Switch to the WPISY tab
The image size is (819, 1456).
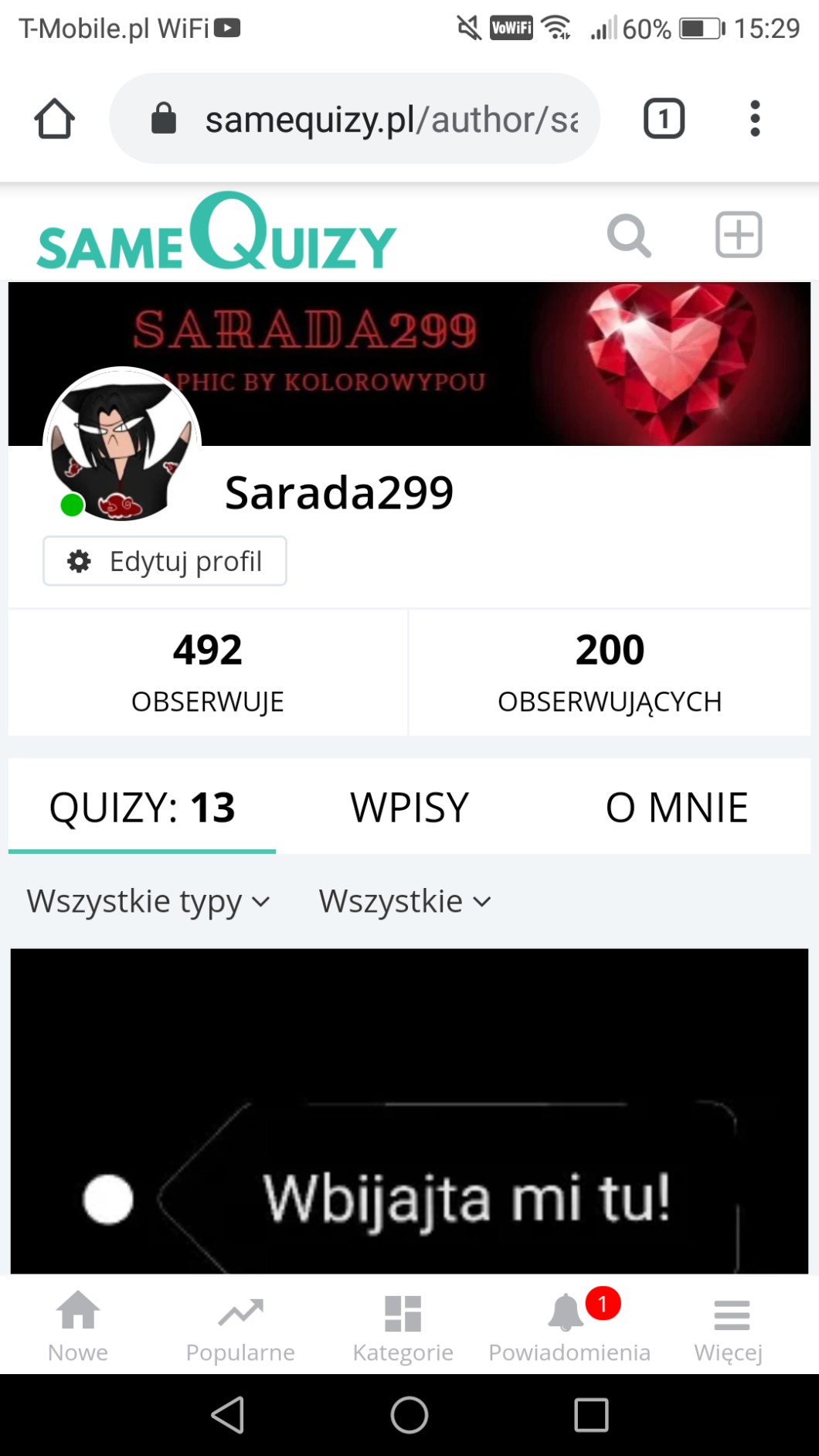pyautogui.click(x=409, y=808)
